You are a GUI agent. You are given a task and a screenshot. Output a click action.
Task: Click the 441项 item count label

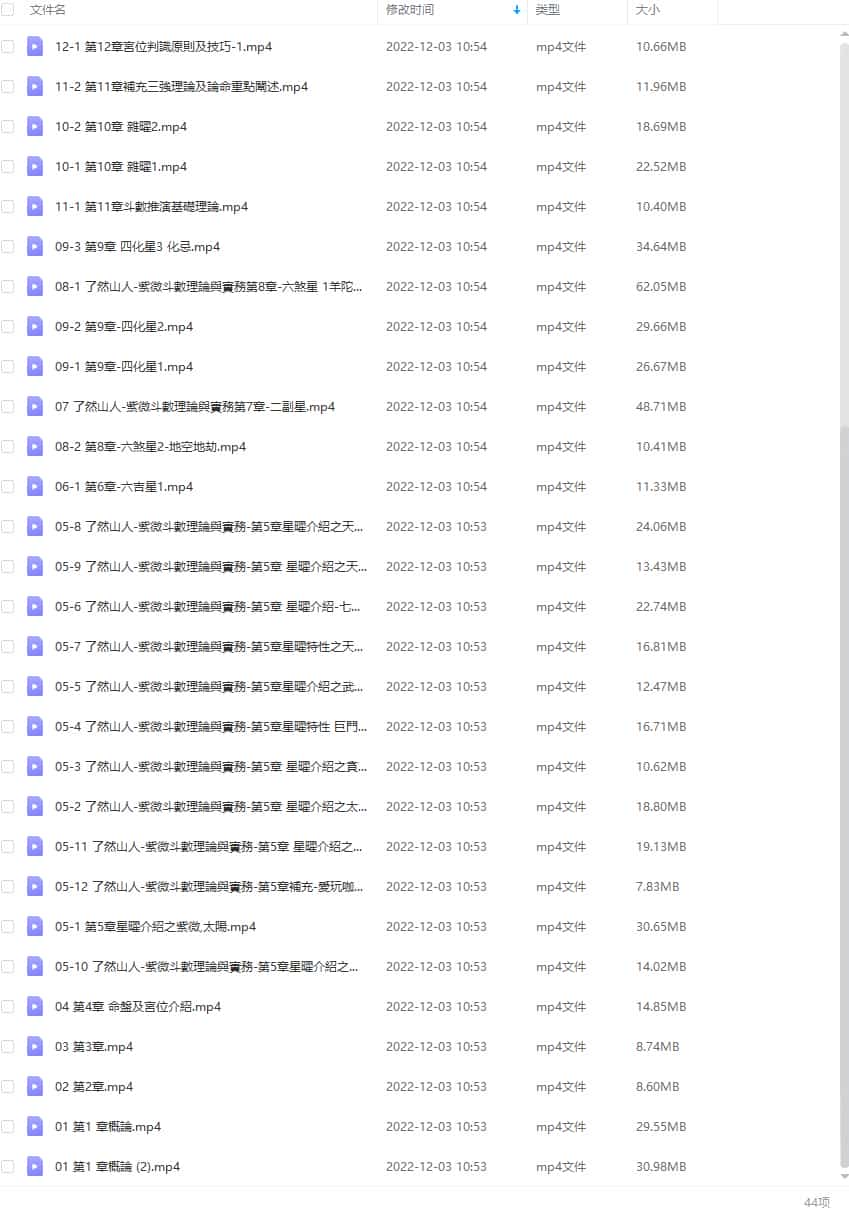[819, 1203]
